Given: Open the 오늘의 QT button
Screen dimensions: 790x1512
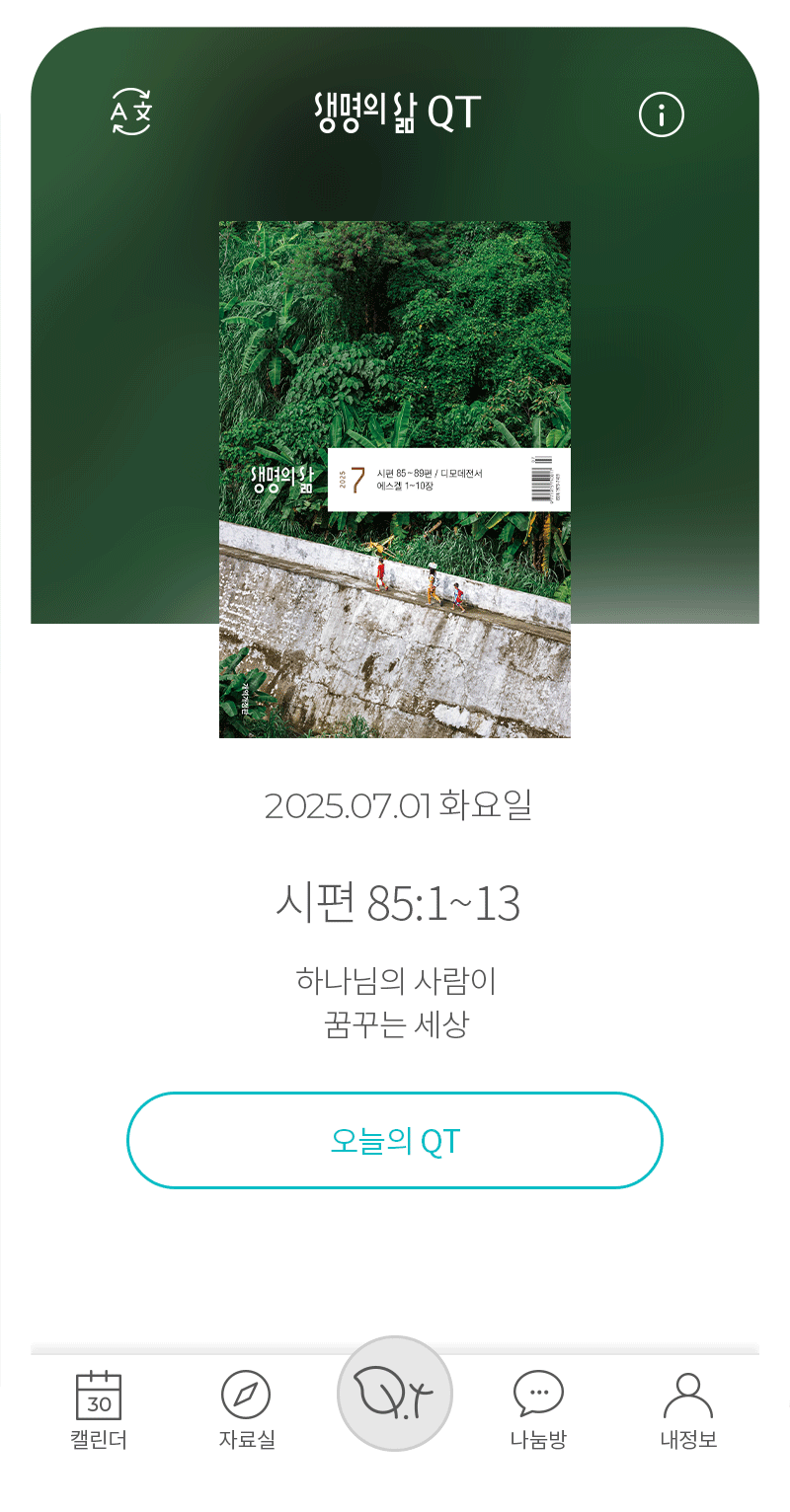Looking at the screenshot, I should (x=395, y=1140).
